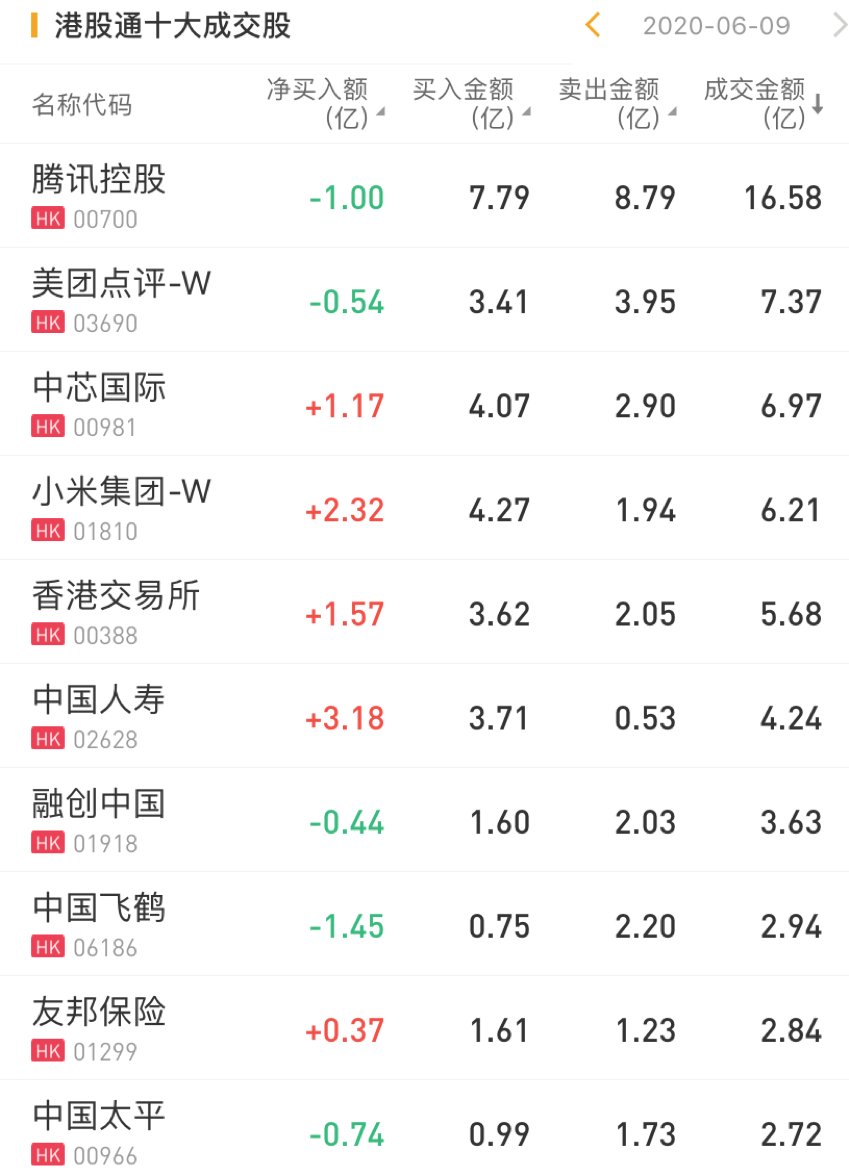Go to the previous date with left arrow
Viewport: 849px width, 1175px height.
pos(593,25)
